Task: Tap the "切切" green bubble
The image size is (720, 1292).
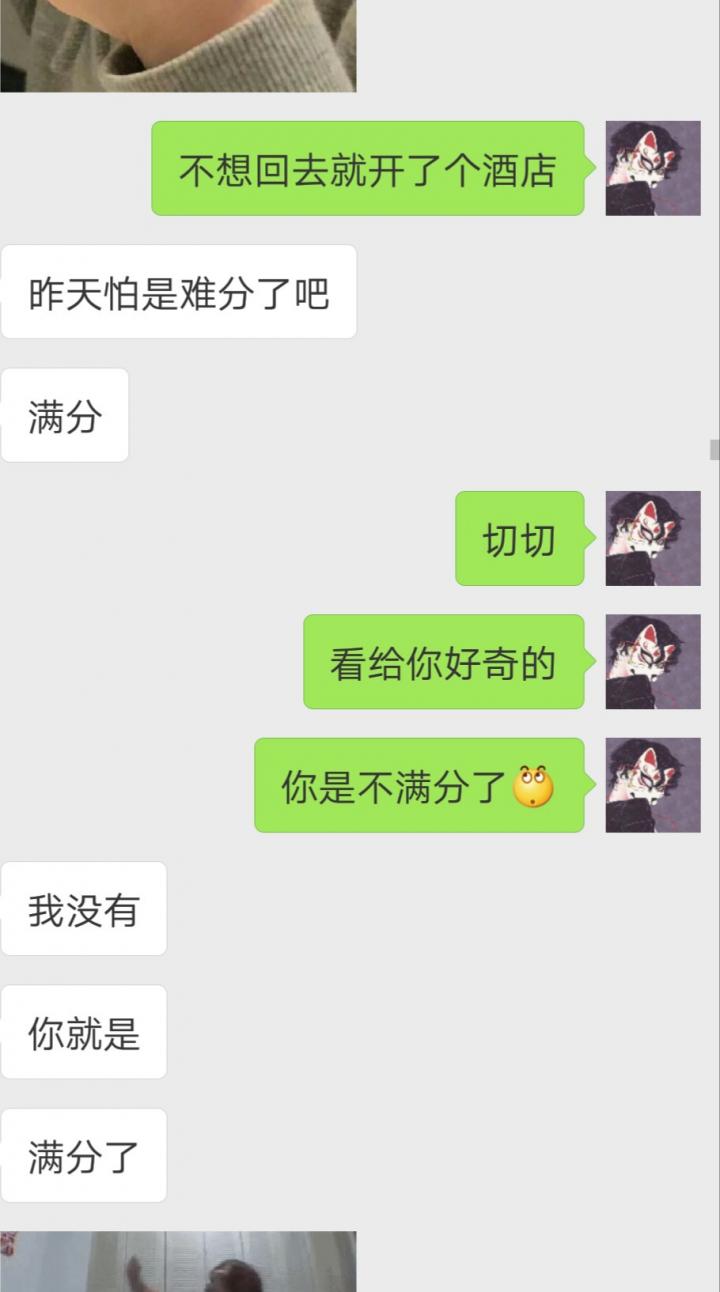Action: click(x=519, y=539)
